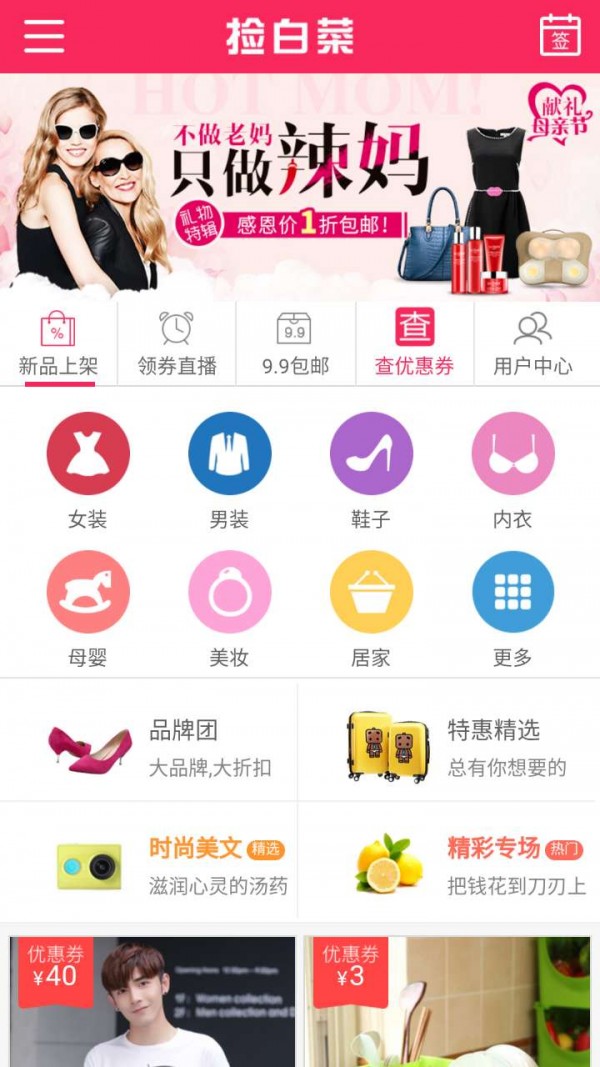The image size is (600, 1067).
Task: Open the Mother's Day promotion banner
Action: 300,187
